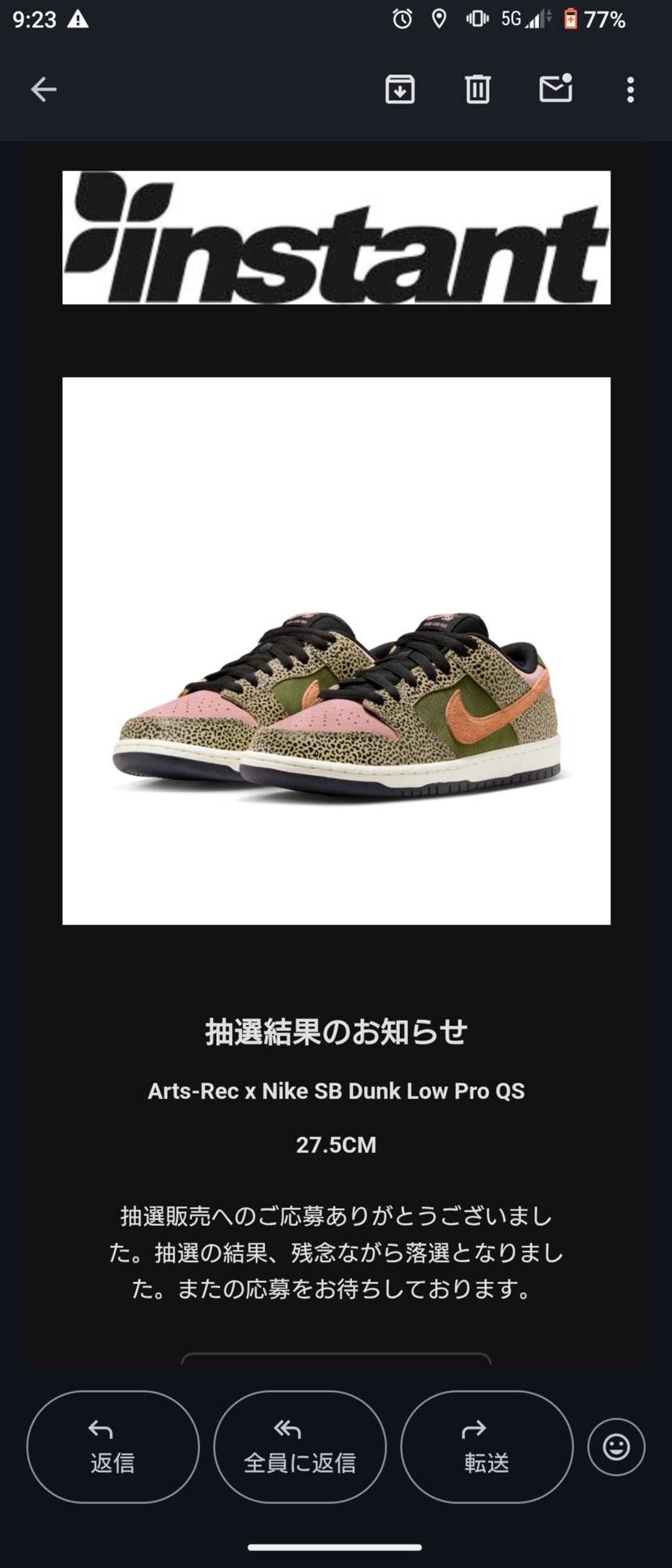Open the Dunk Low sneaker image

[336, 651]
